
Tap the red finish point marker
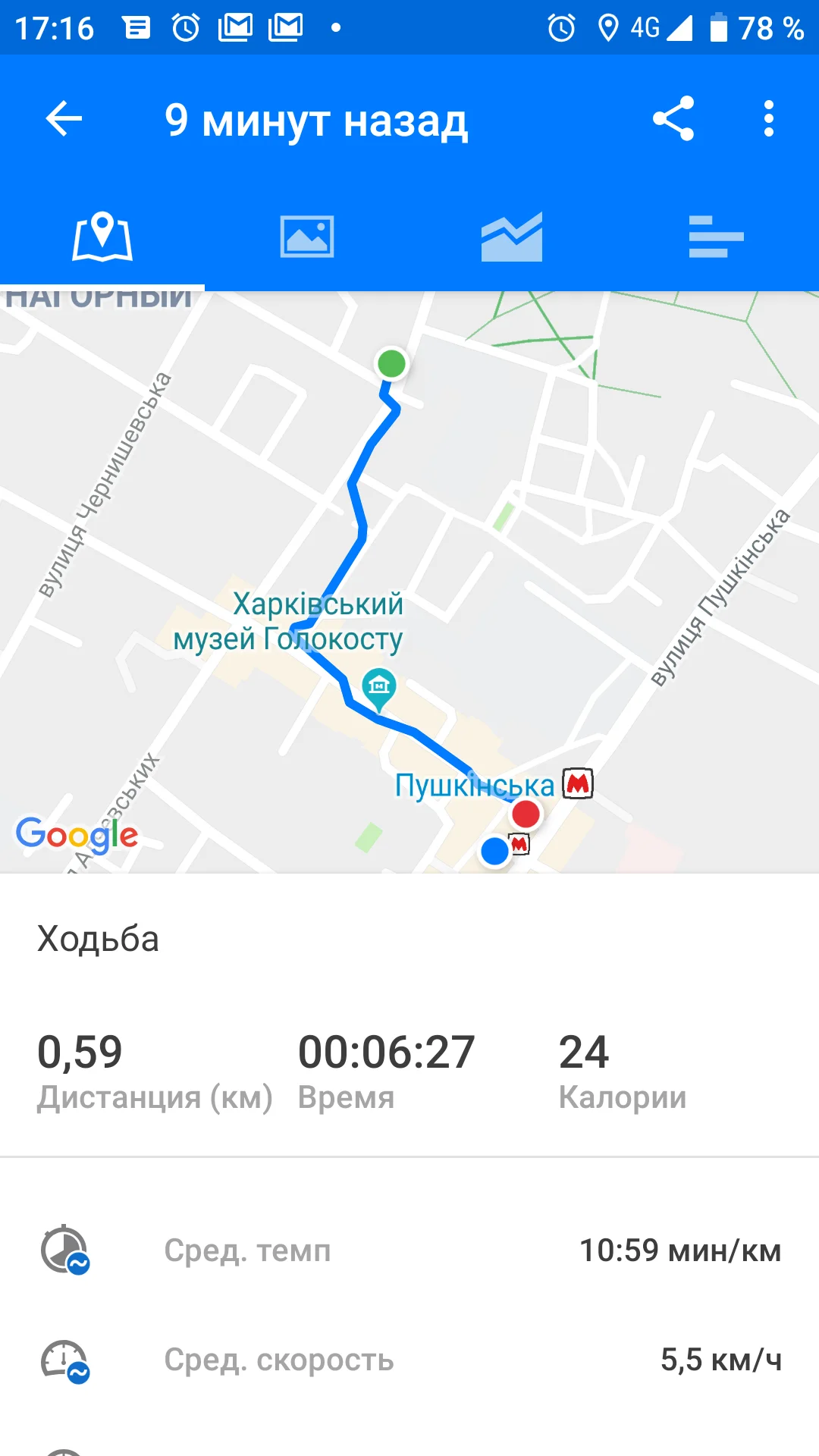[x=526, y=814]
